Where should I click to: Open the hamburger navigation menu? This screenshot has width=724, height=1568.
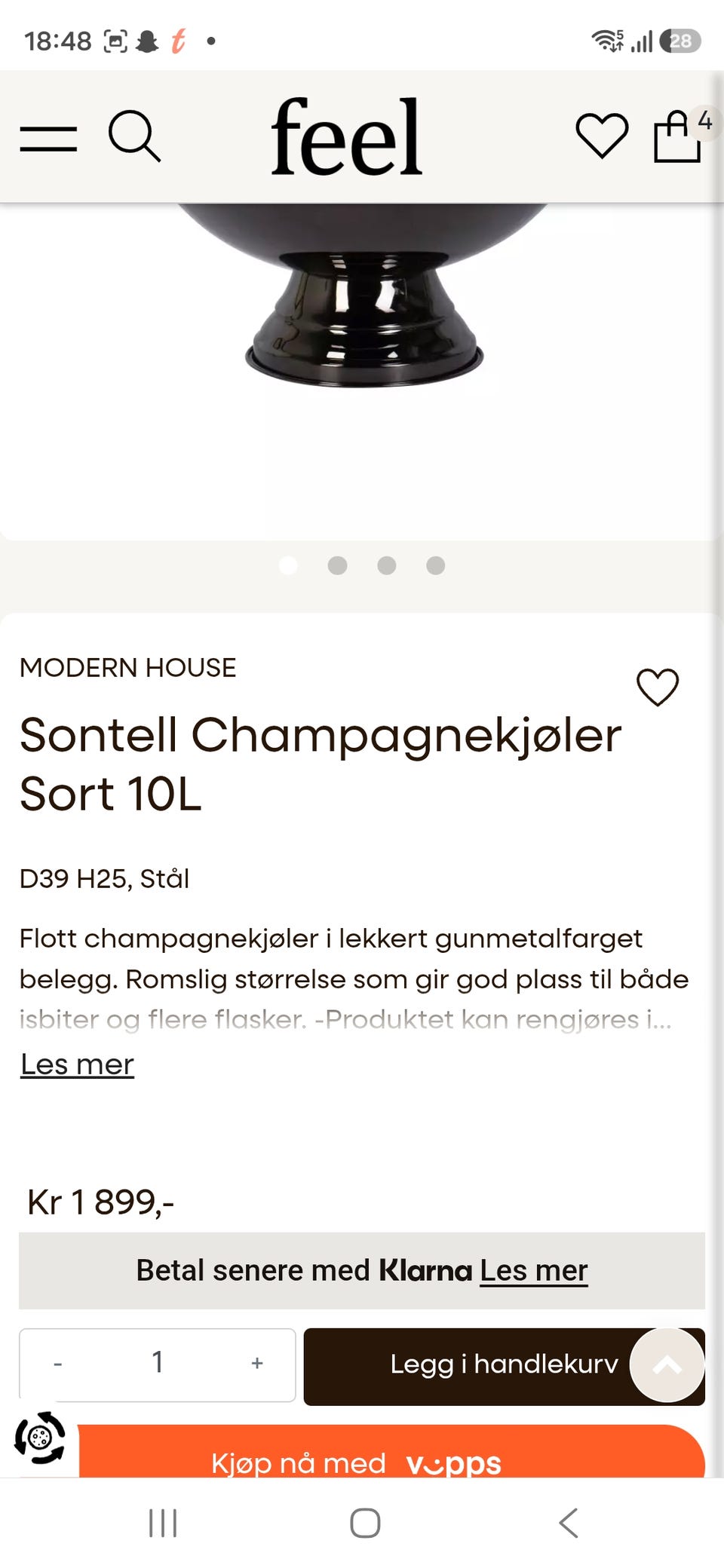point(48,139)
